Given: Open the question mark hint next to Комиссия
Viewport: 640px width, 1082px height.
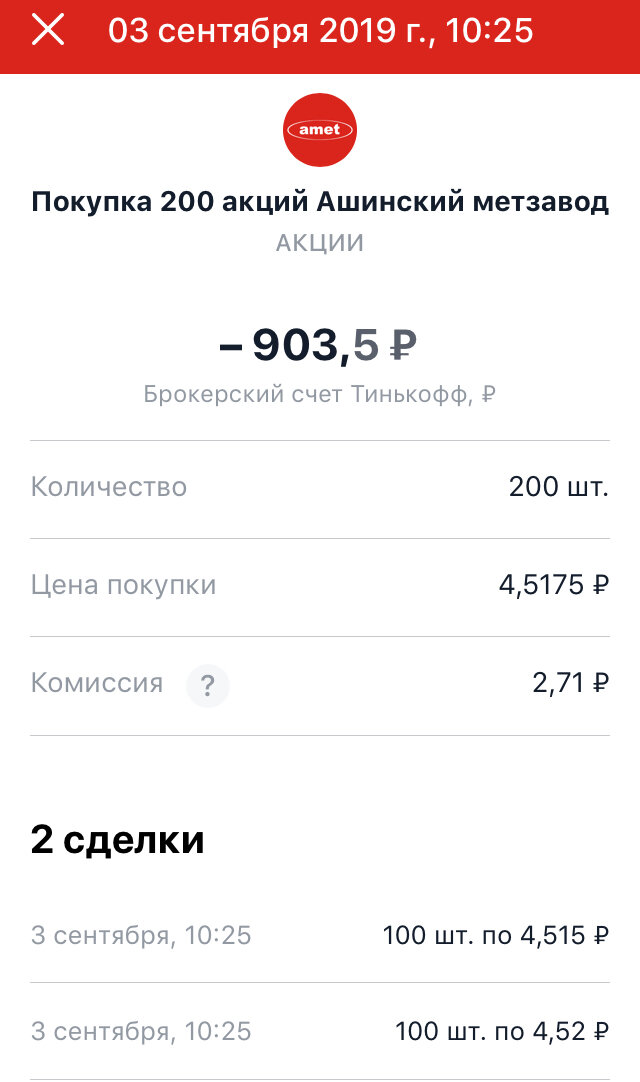Looking at the screenshot, I should [208, 686].
